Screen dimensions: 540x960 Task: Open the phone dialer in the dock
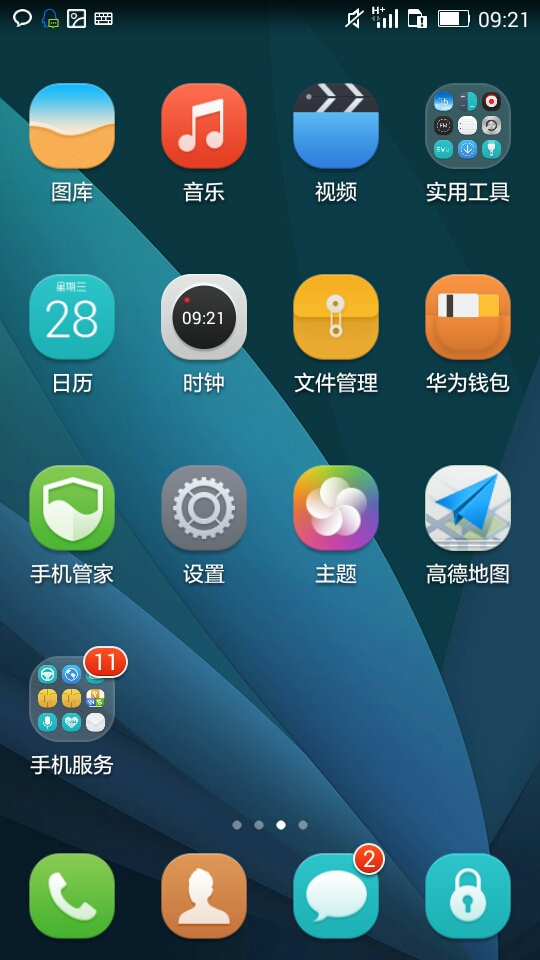(72, 896)
